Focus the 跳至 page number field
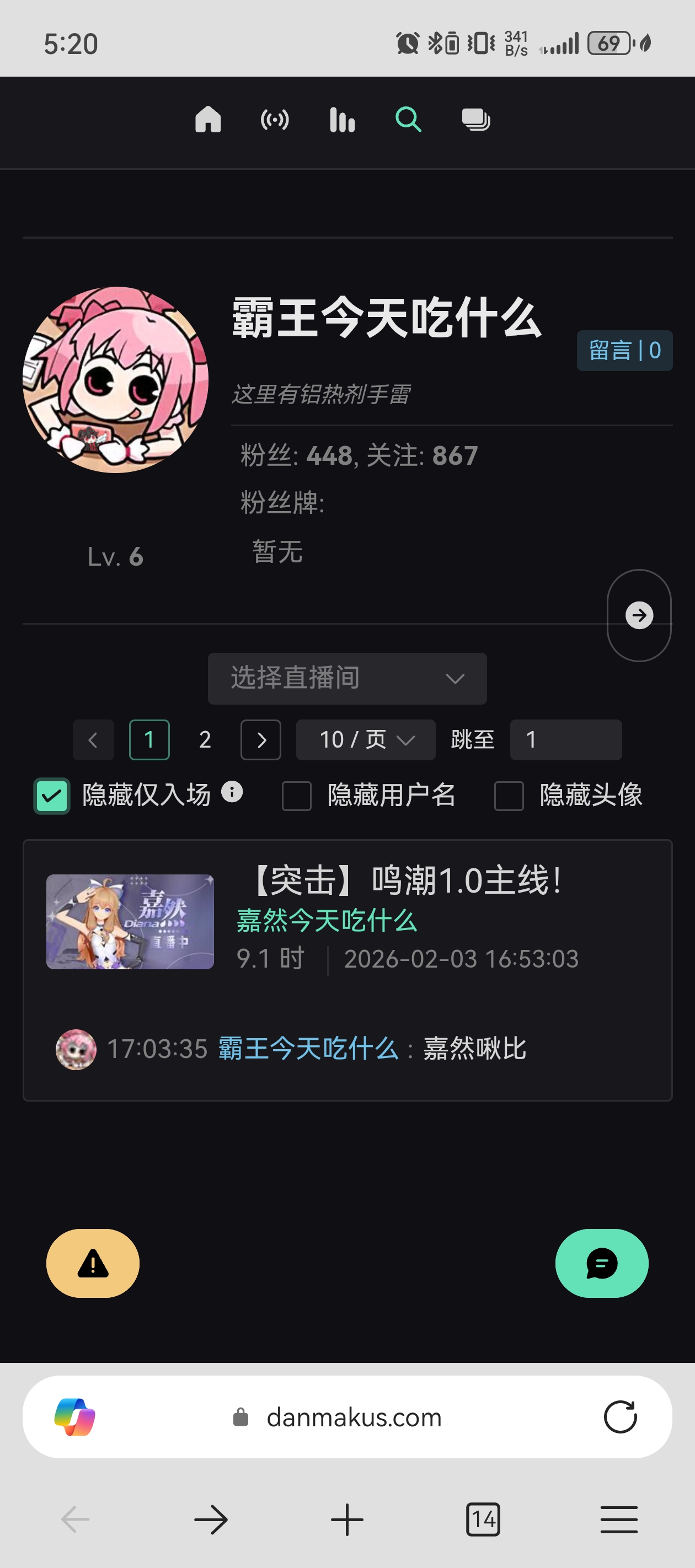Screen dimensions: 695x1568 point(565,739)
